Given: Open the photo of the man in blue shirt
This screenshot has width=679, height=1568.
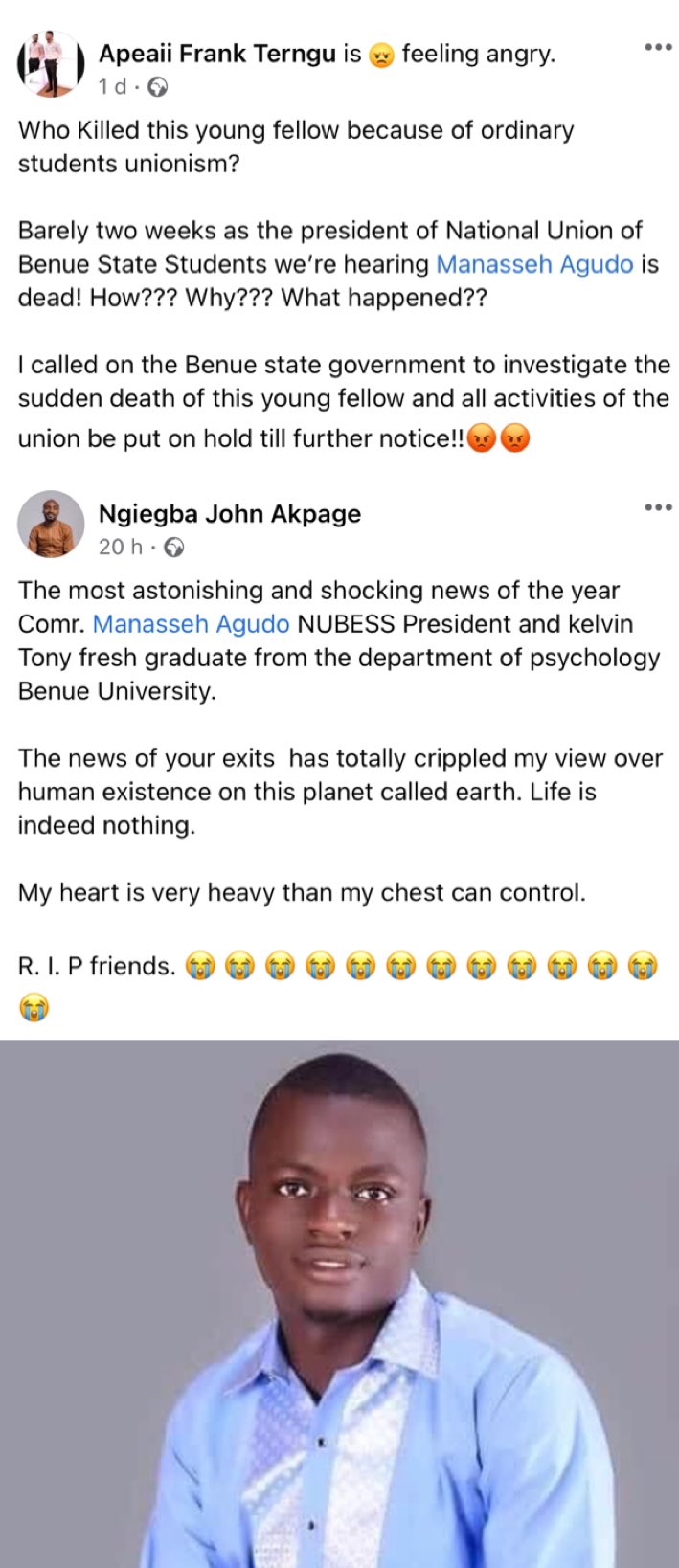Looking at the screenshot, I should pos(339,1302).
